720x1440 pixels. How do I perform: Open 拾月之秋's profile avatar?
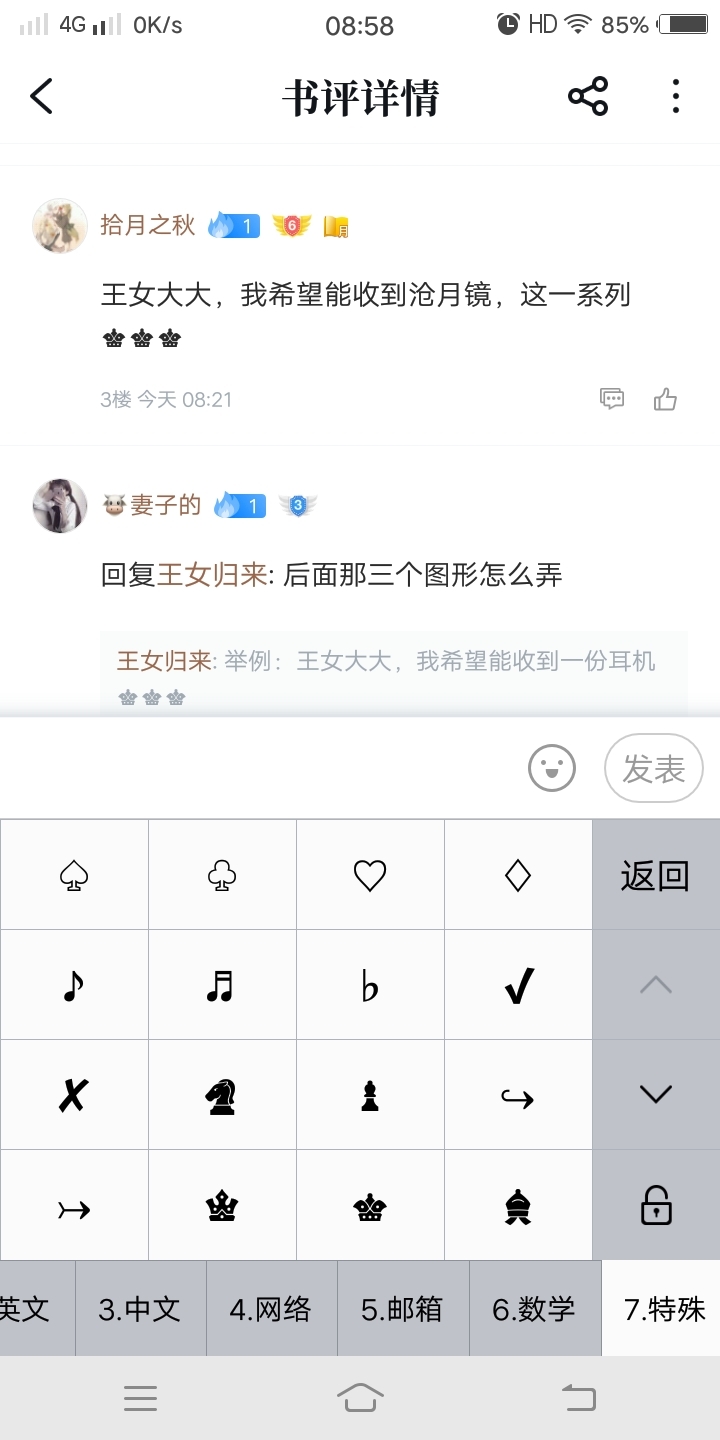tap(60, 226)
